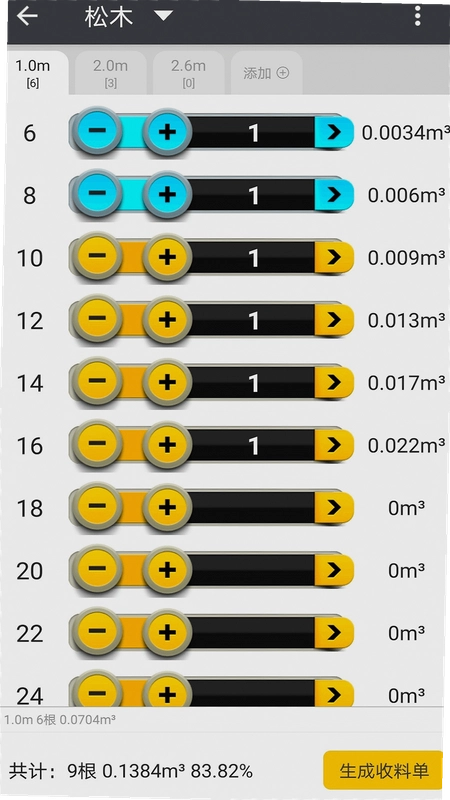The height and width of the screenshot is (800, 450).
Task: Open the arrow for diameter 22 row
Action: click(x=334, y=633)
